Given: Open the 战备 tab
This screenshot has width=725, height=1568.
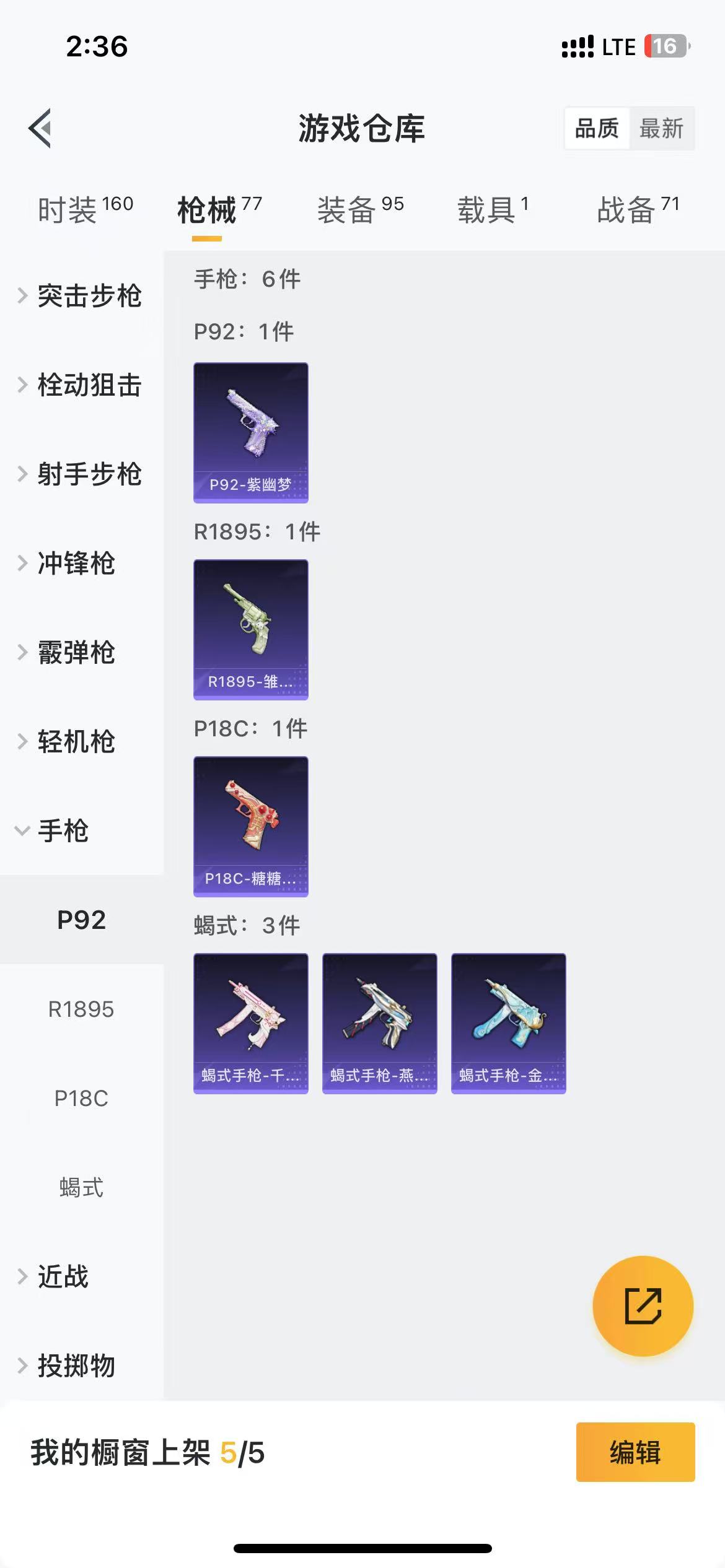Looking at the screenshot, I should [638, 209].
